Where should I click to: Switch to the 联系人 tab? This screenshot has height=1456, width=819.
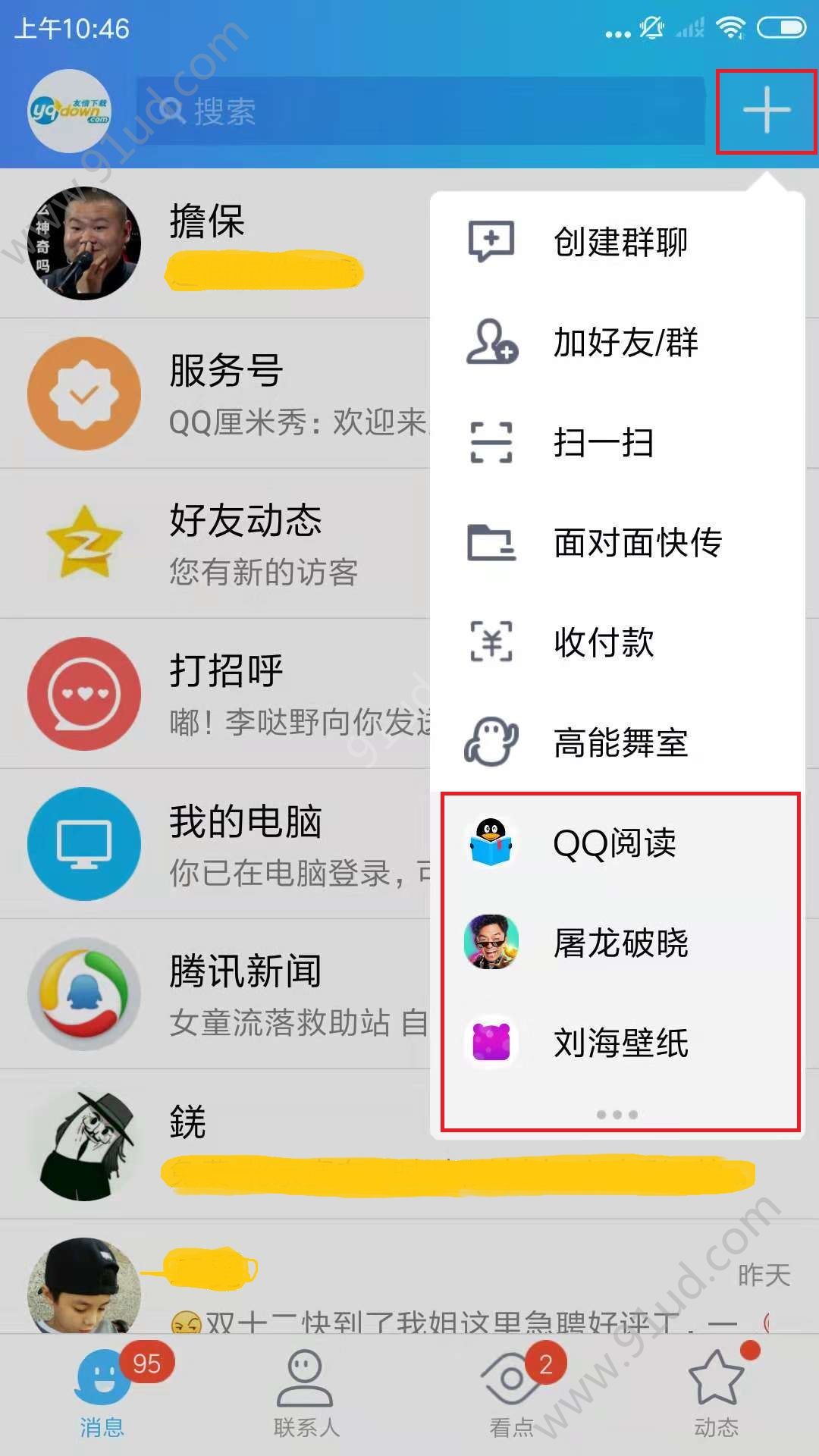point(306,1394)
